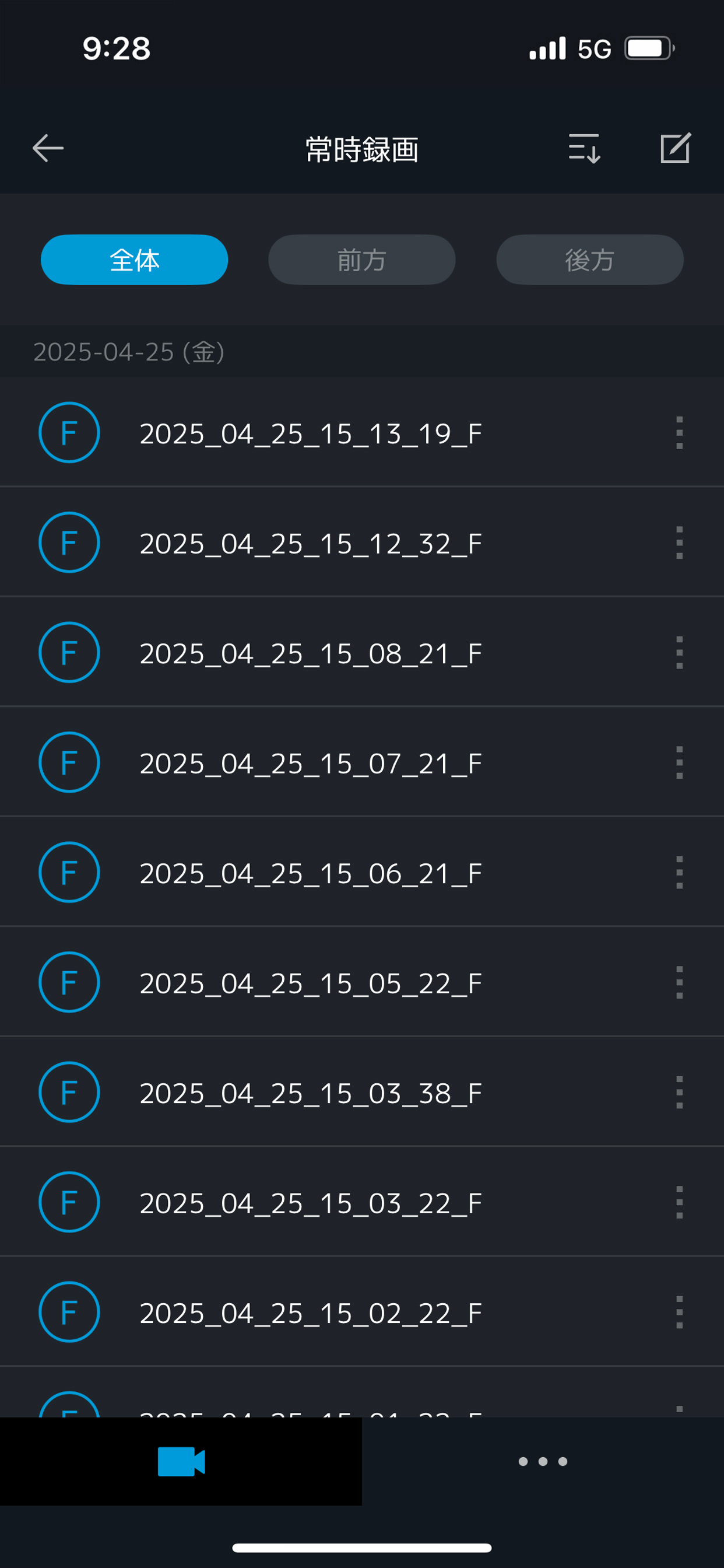Open more options for 2025_04_25_15_13_19_F
Screen dimensions: 724x1568
(x=680, y=433)
